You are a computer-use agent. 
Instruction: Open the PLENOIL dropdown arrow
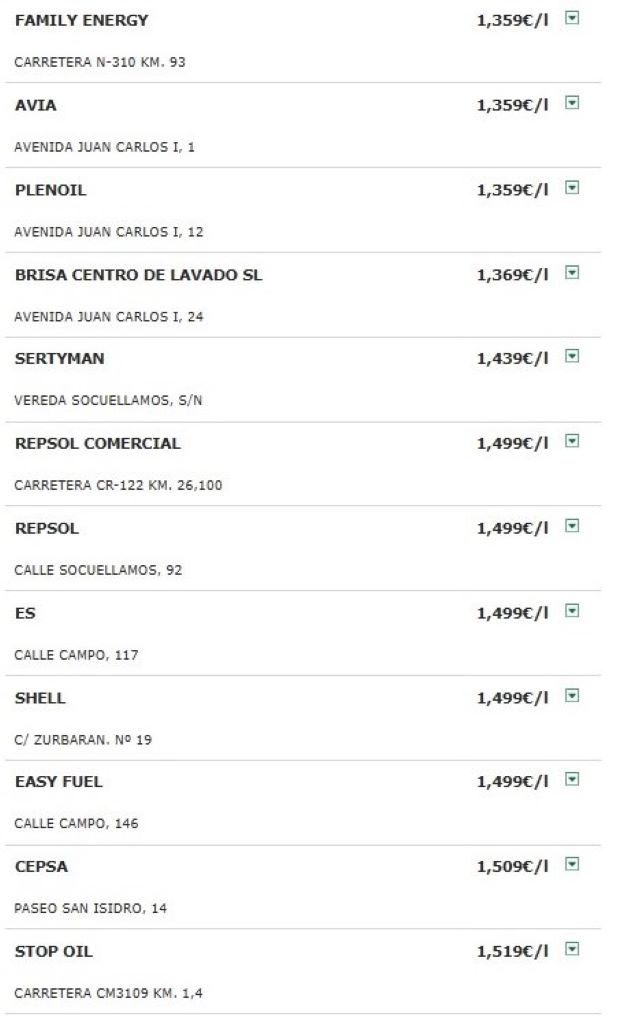572,187
